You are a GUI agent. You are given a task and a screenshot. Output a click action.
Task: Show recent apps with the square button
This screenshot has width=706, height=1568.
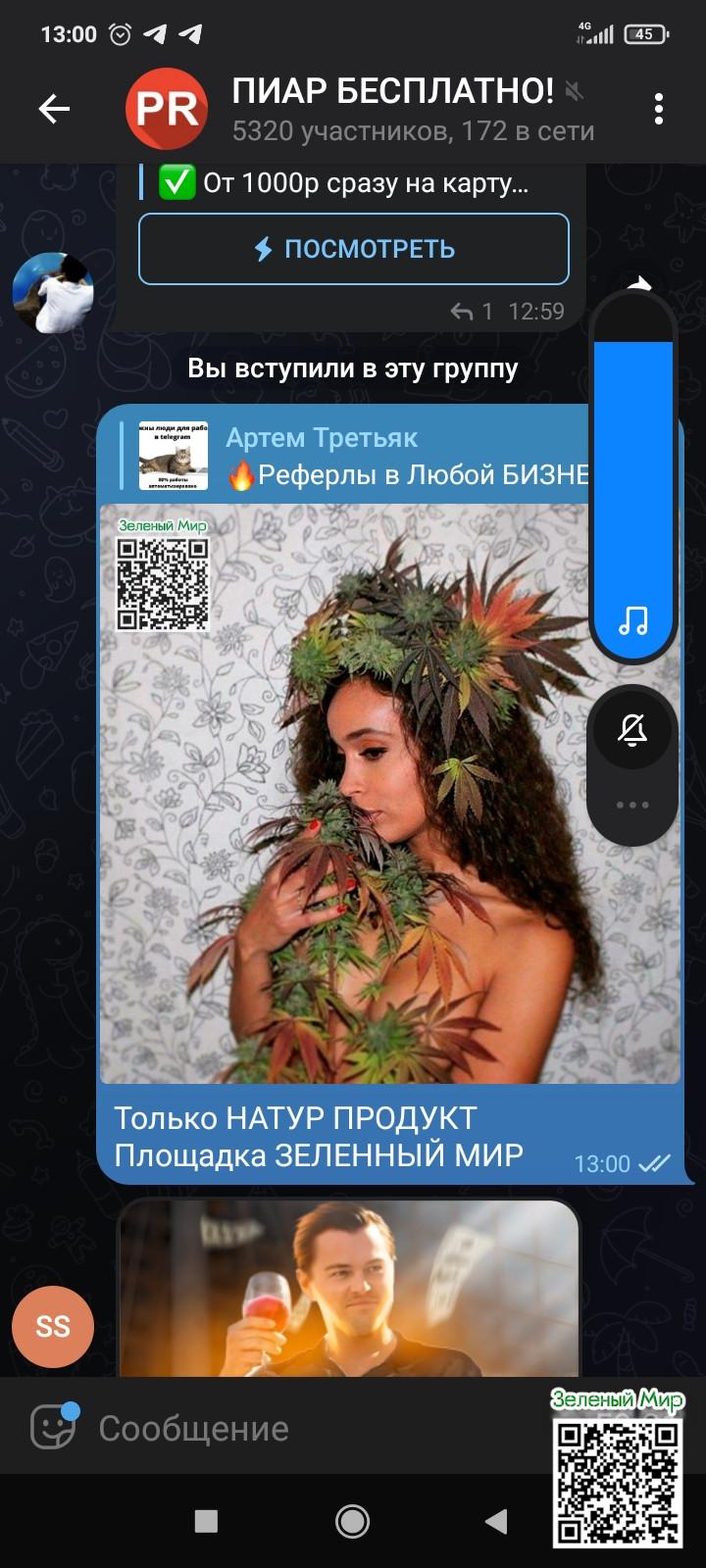click(206, 1521)
